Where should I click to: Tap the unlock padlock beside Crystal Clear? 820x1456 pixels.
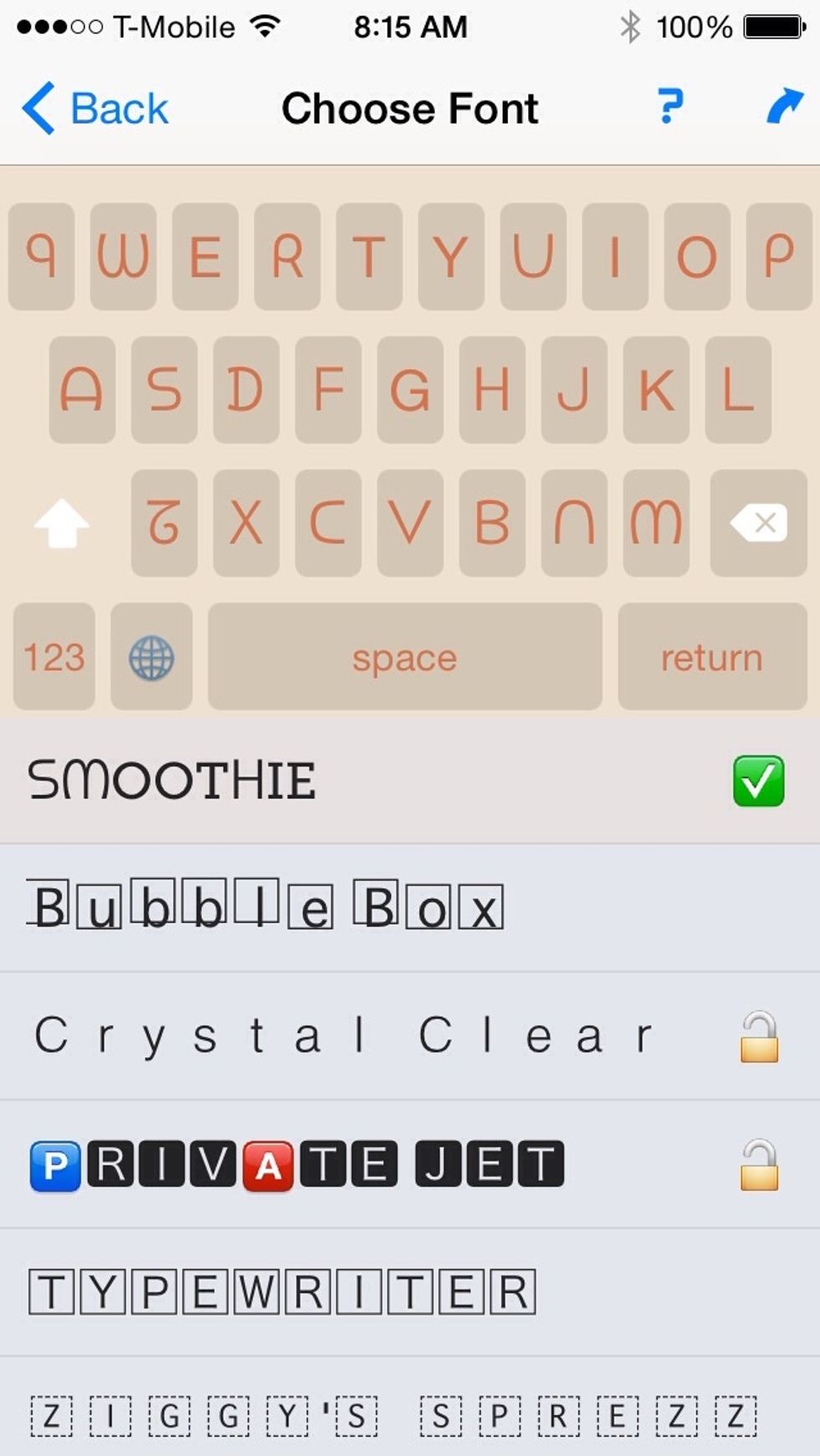tap(759, 1035)
